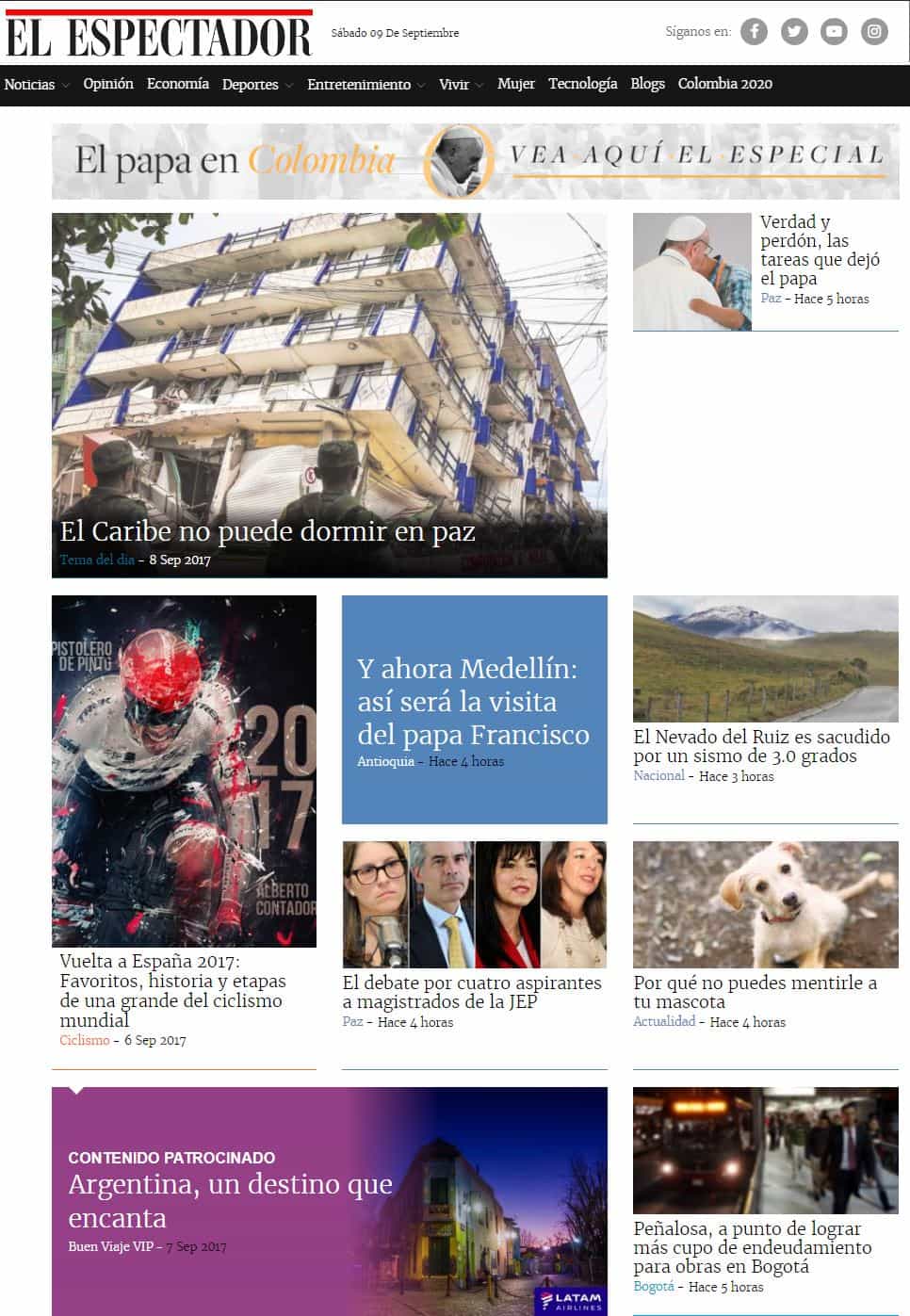The image size is (910, 1316).
Task: Visit the Twitter profile icon
Action: [x=794, y=32]
